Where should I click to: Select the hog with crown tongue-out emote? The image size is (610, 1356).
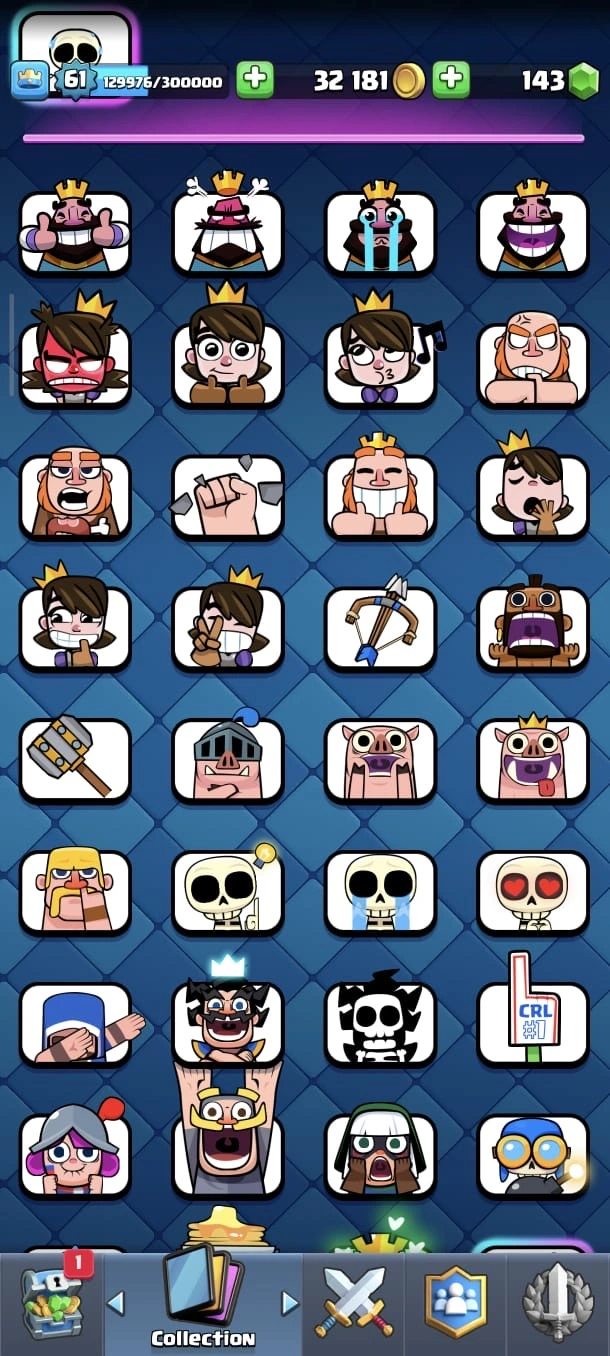pyautogui.click(x=533, y=760)
